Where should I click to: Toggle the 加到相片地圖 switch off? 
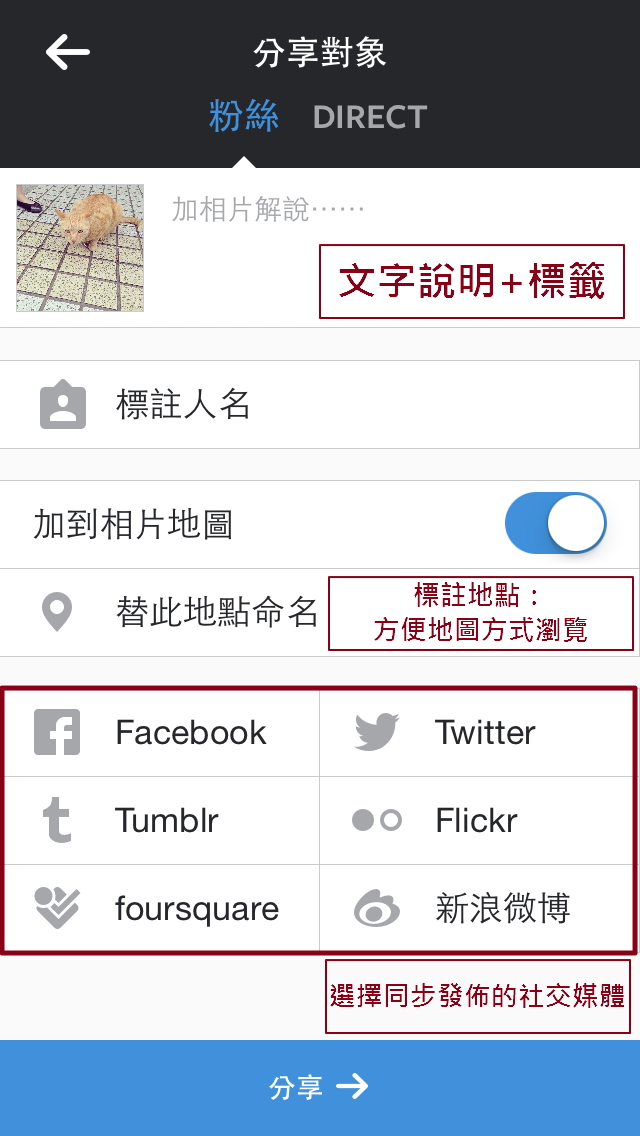coord(556,523)
